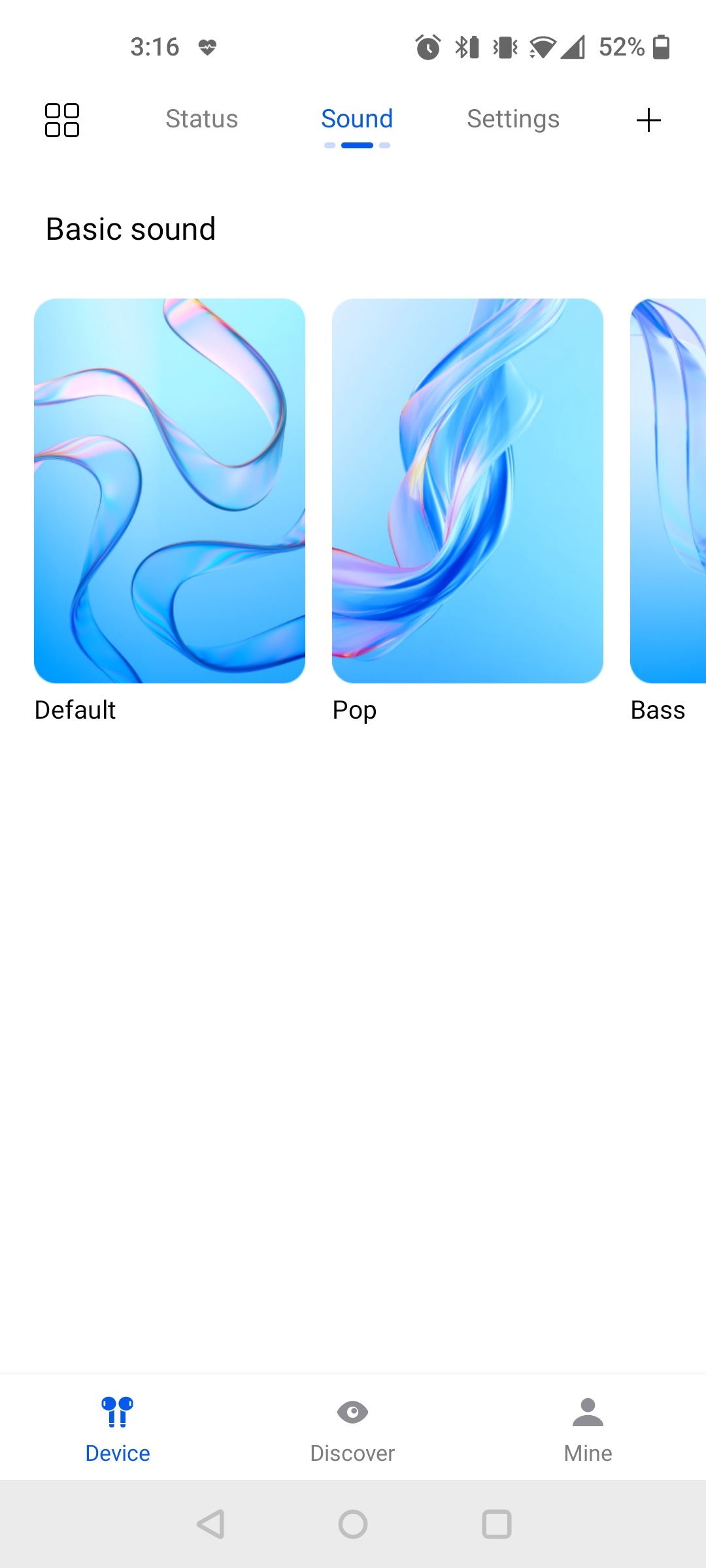Return to the home screen
This screenshot has height=1568, width=706.
353,1524
